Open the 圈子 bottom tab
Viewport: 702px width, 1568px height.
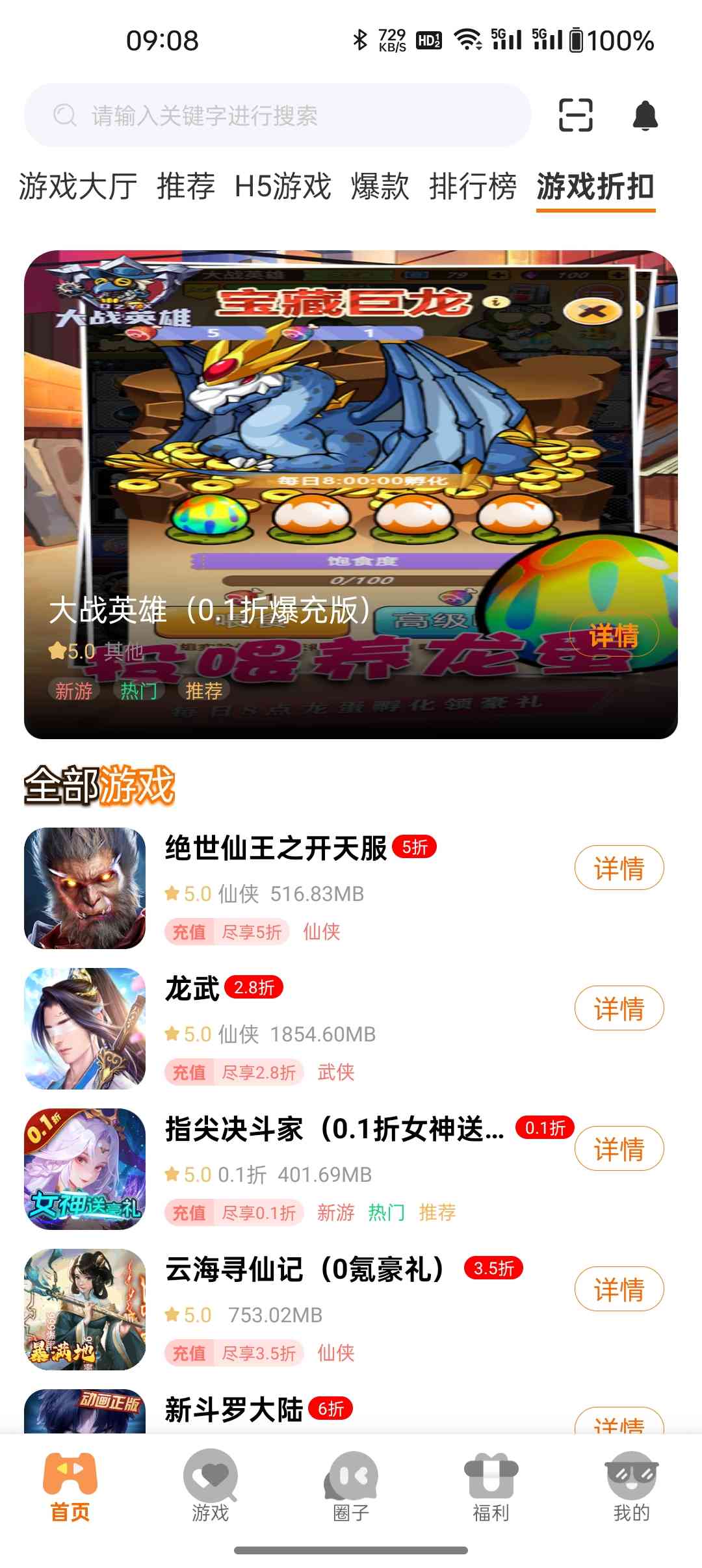click(351, 1487)
